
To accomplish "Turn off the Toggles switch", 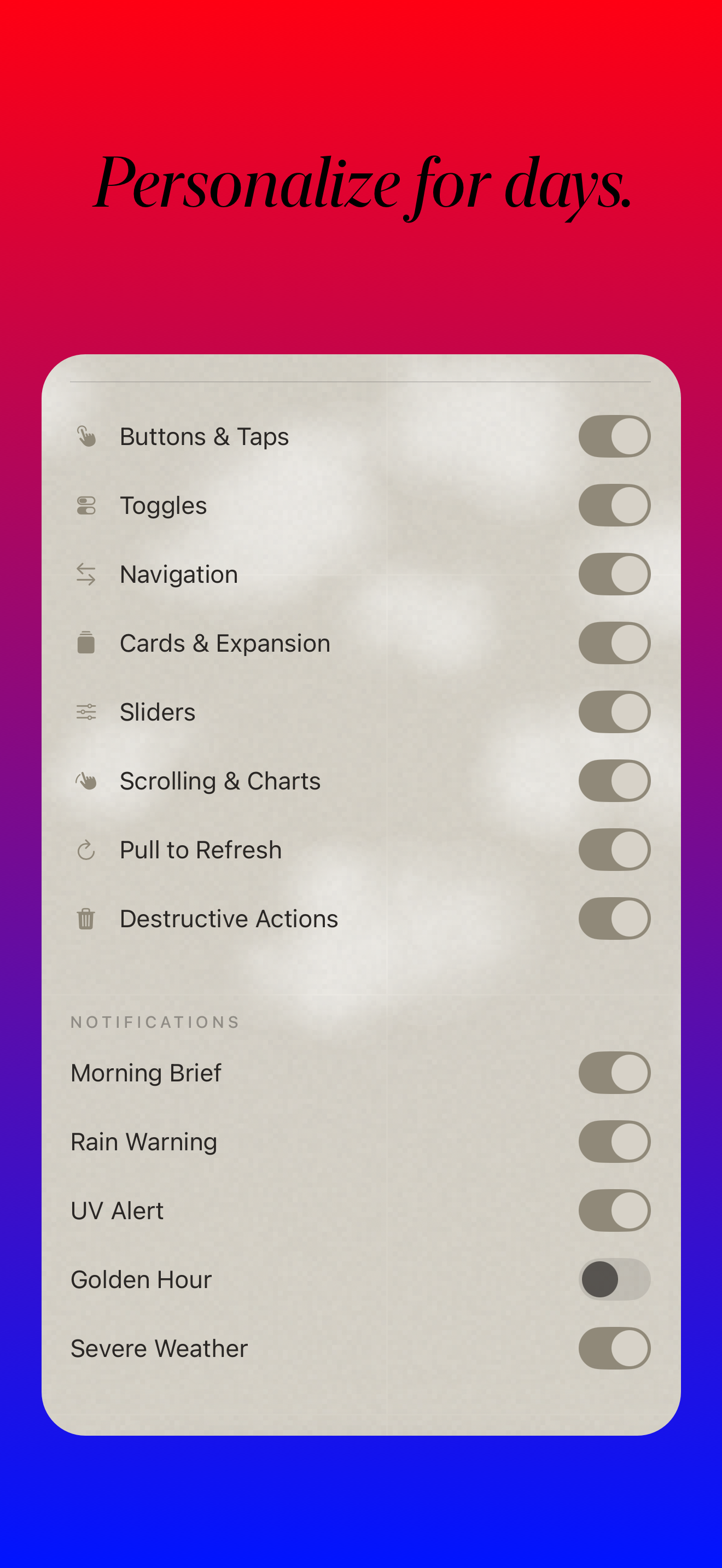I will coord(614,505).
